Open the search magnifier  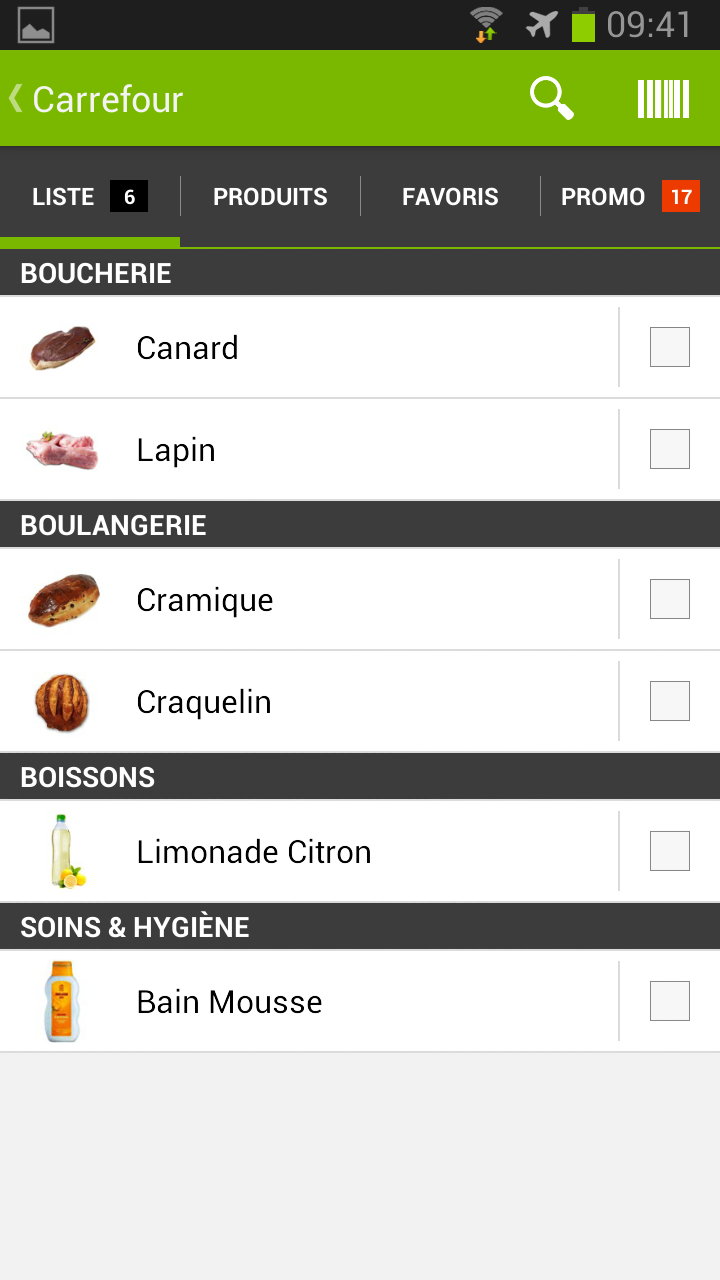point(551,99)
